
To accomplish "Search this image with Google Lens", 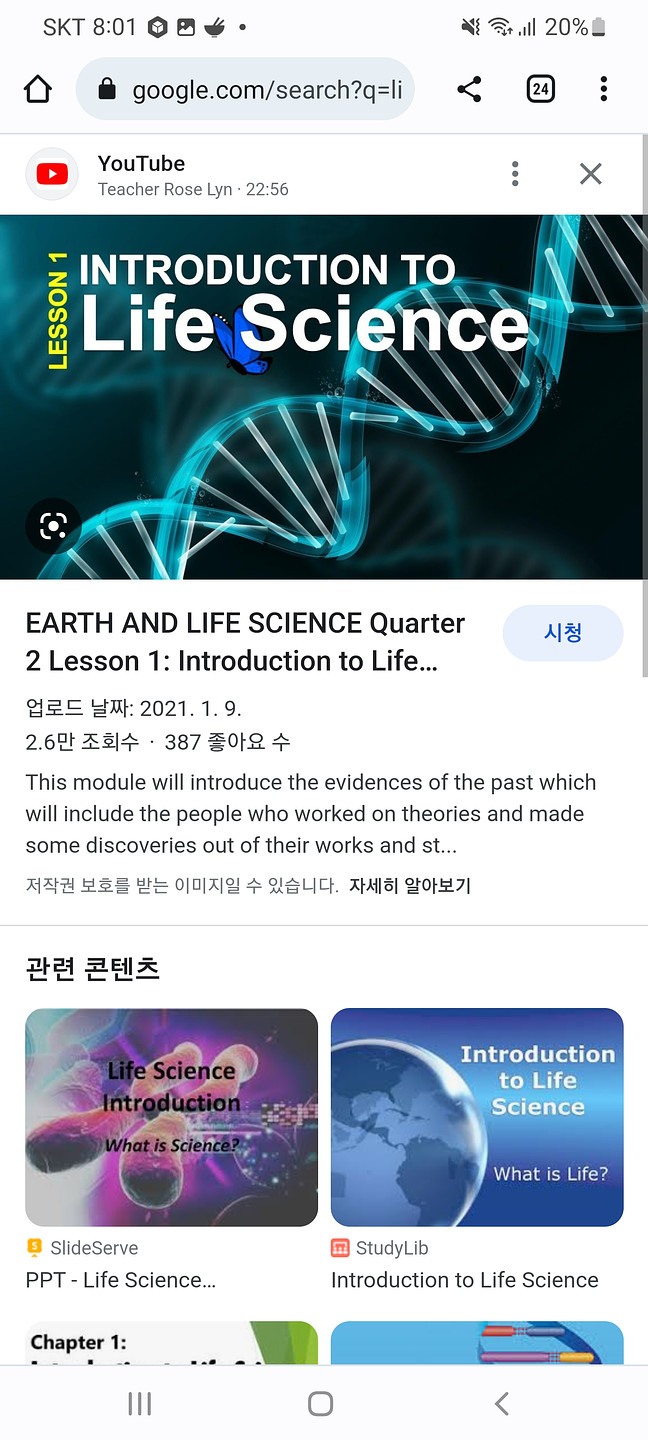I will point(53,526).
